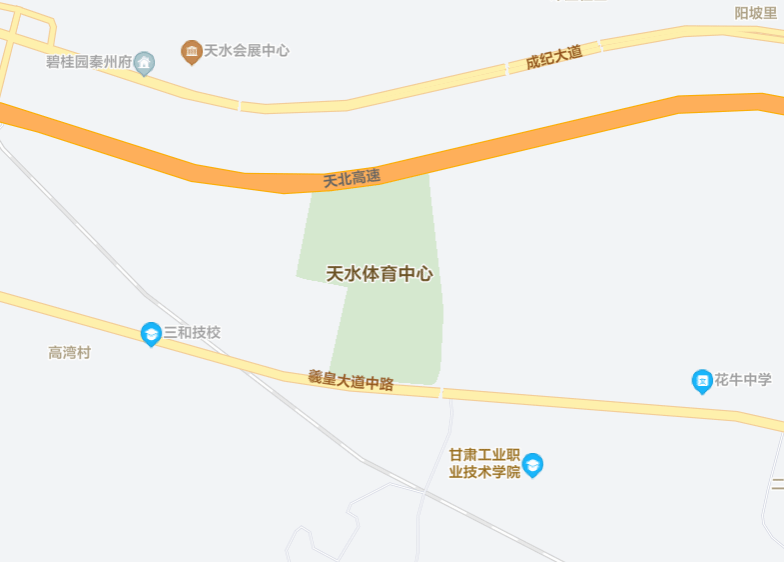Tap the 三和技校 school marker
784x562 pixels.
click(151, 333)
